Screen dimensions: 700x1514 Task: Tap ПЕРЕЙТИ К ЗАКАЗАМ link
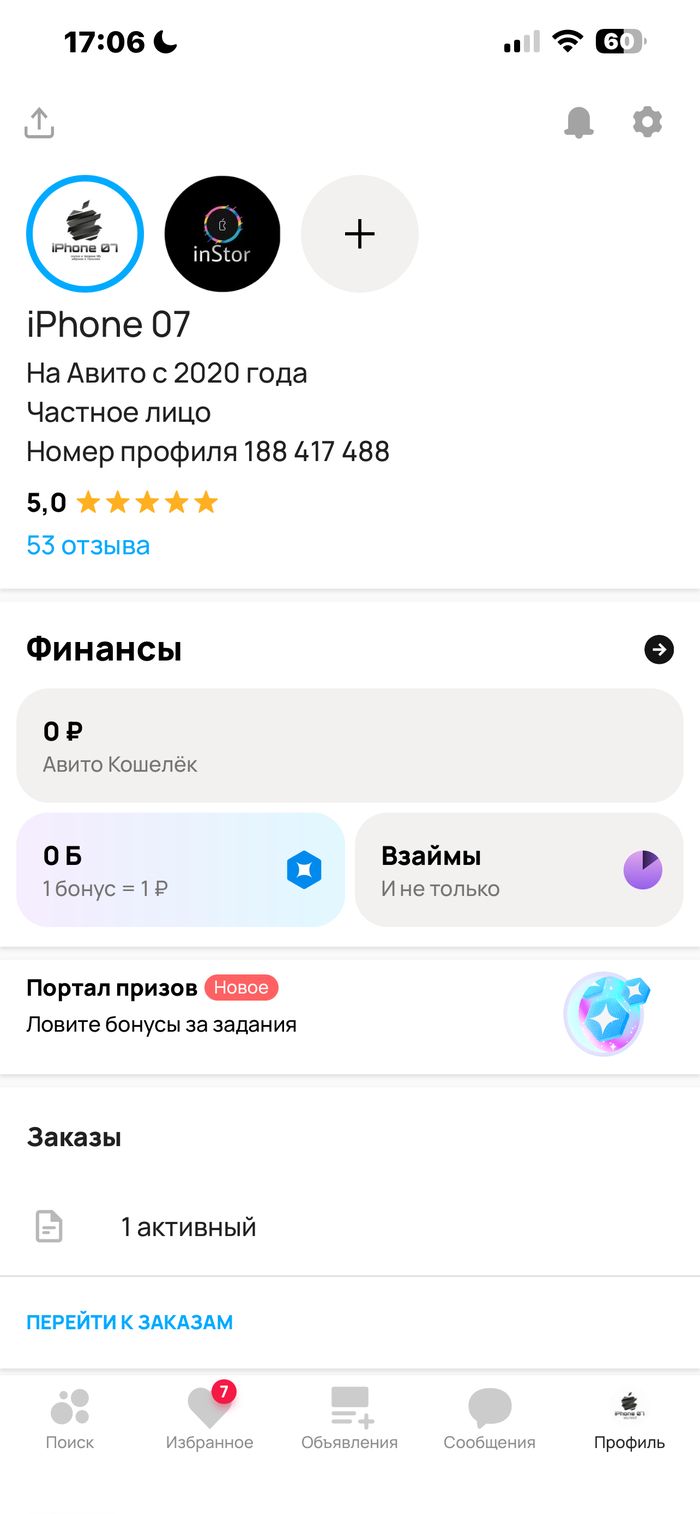tap(130, 1322)
